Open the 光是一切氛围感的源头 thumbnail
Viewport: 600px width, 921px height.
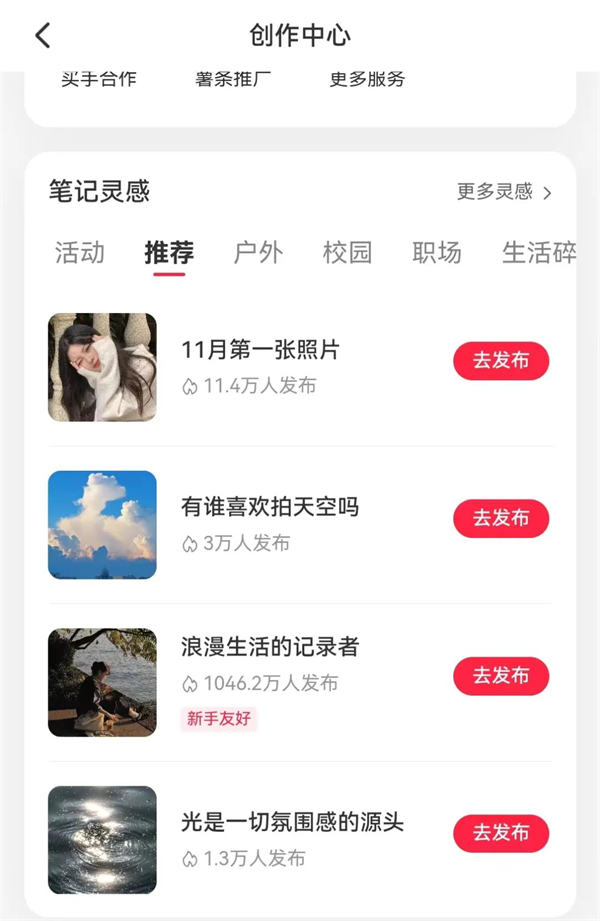[102, 840]
